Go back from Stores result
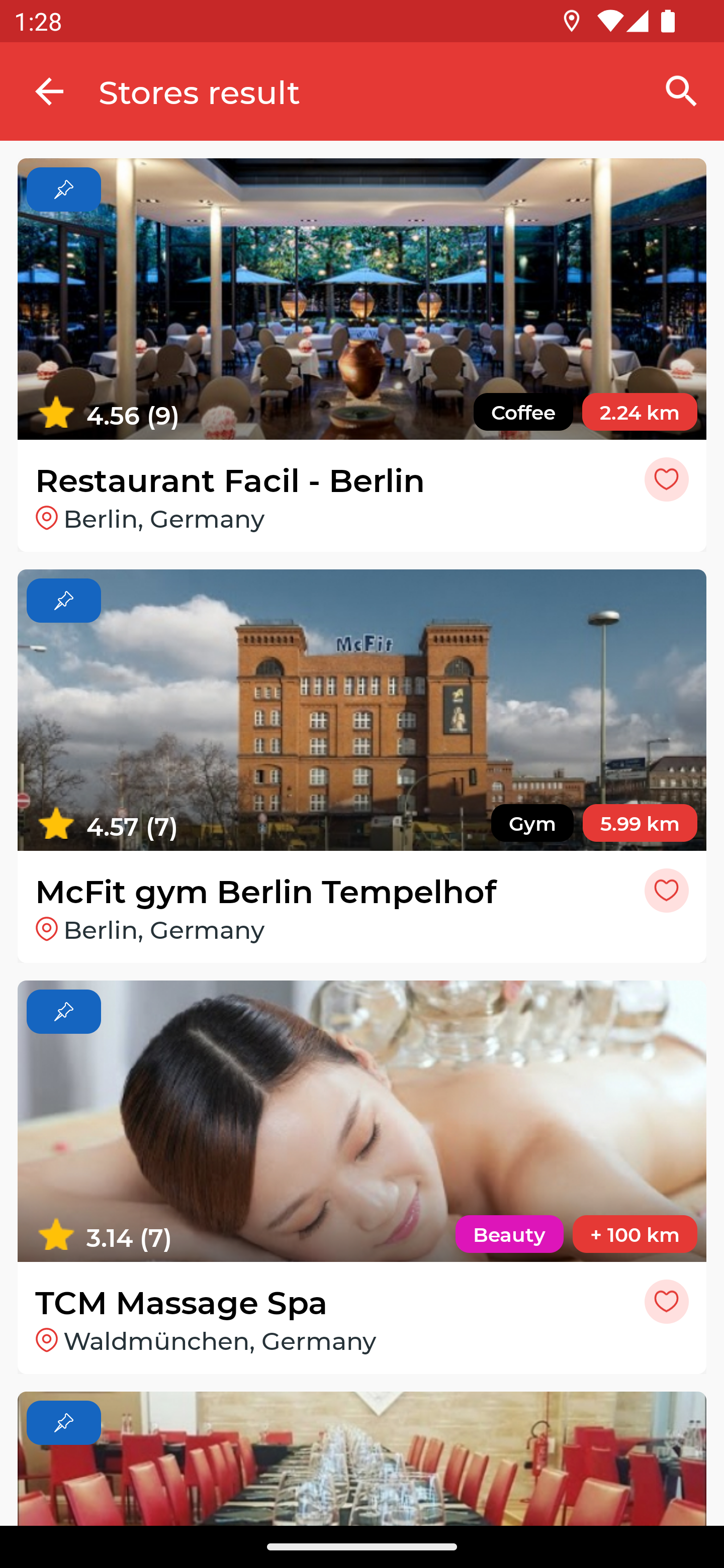Screen dimensions: 724x1568 [49, 92]
